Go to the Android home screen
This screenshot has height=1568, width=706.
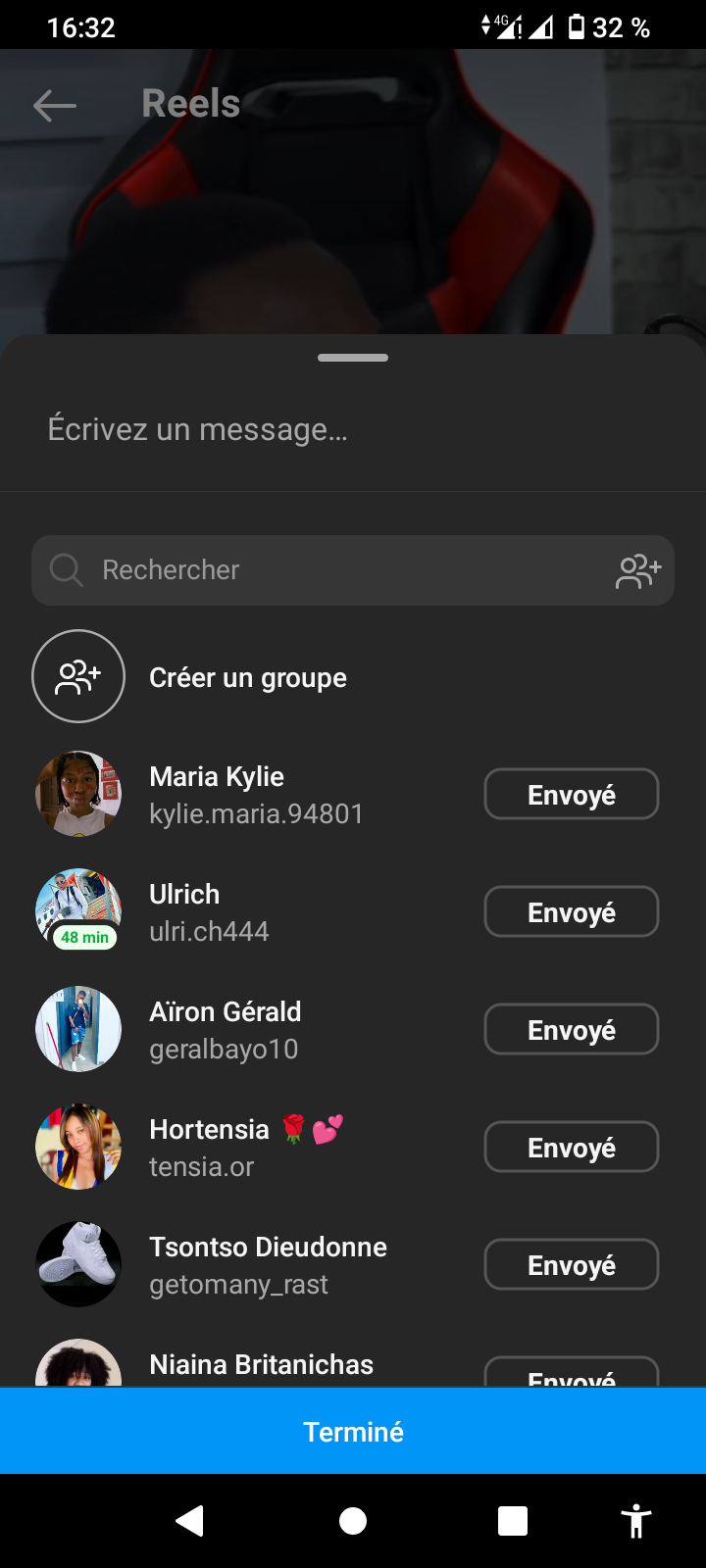point(353,1521)
